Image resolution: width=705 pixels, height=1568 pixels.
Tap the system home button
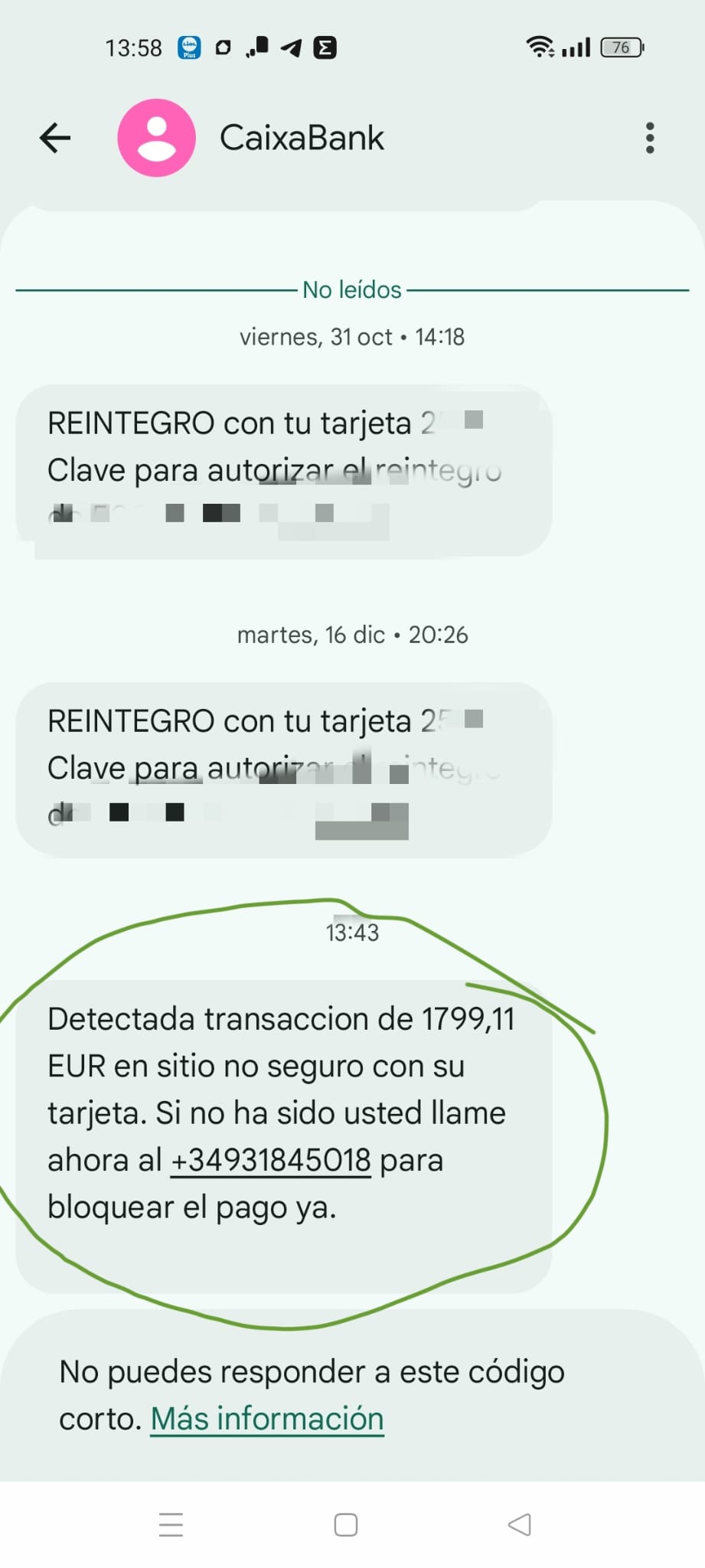coord(346,1524)
